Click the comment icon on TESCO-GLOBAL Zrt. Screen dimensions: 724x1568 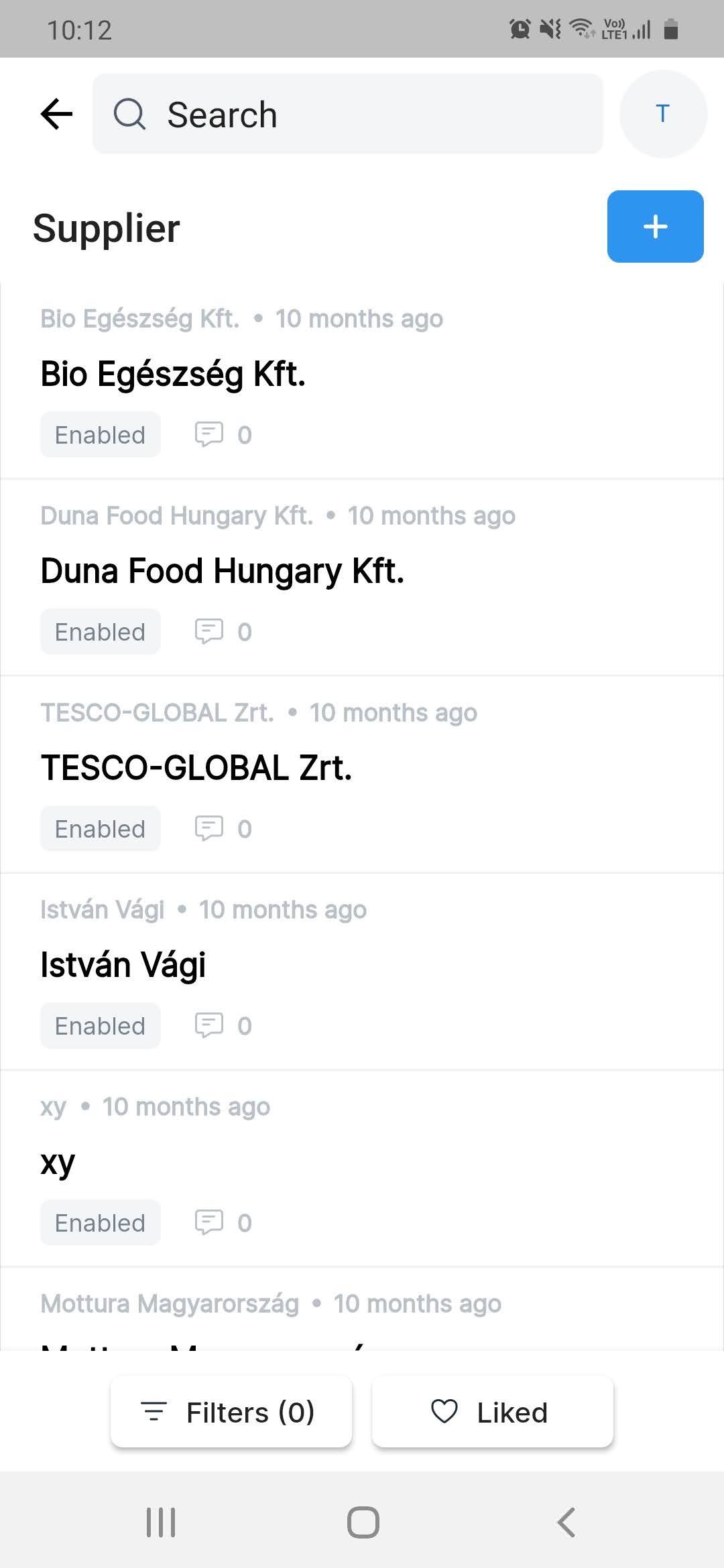(x=209, y=828)
